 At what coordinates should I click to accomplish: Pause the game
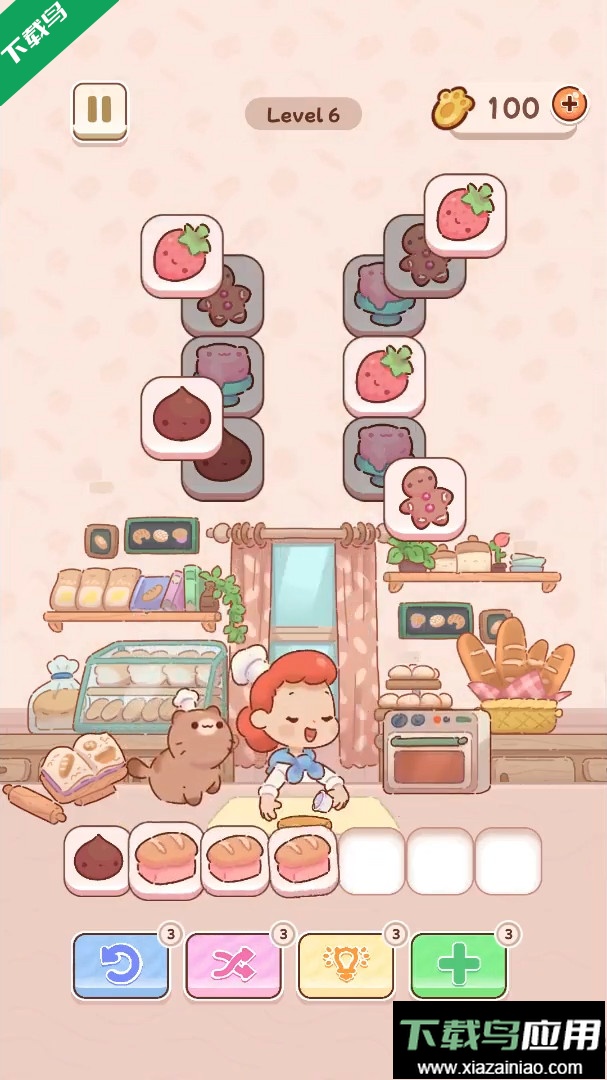[99, 108]
